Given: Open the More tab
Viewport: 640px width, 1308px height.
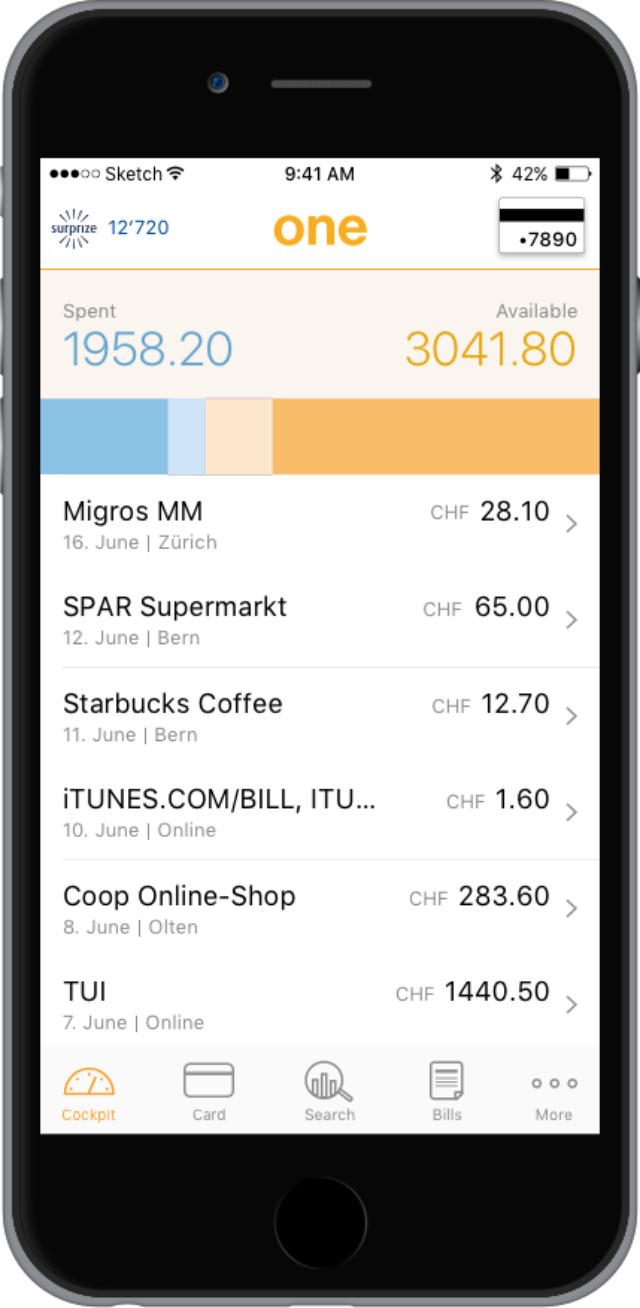Looking at the screenshot, I should click(554, 1093).
